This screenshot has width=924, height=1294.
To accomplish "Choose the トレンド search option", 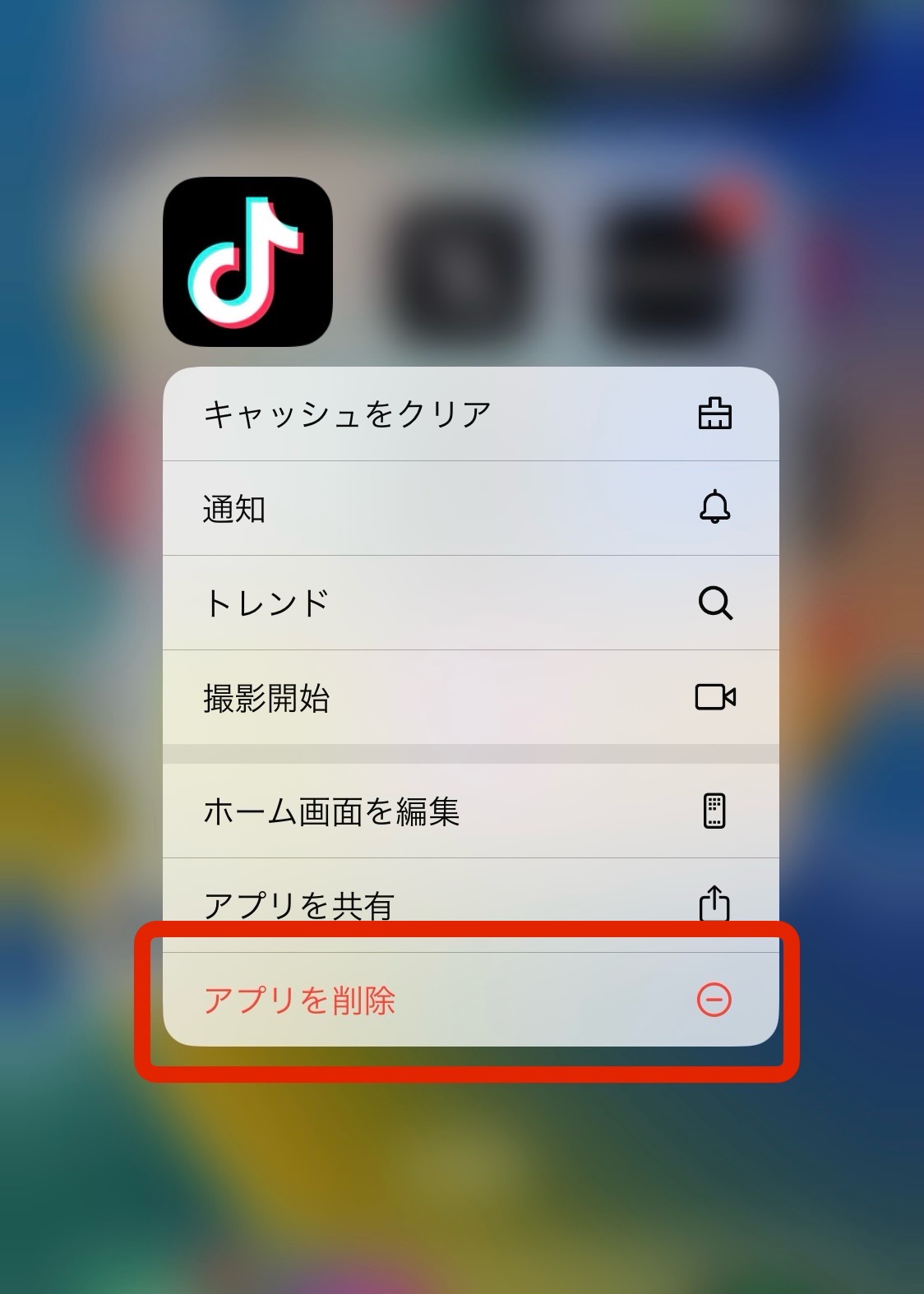I will click(470, 603).
